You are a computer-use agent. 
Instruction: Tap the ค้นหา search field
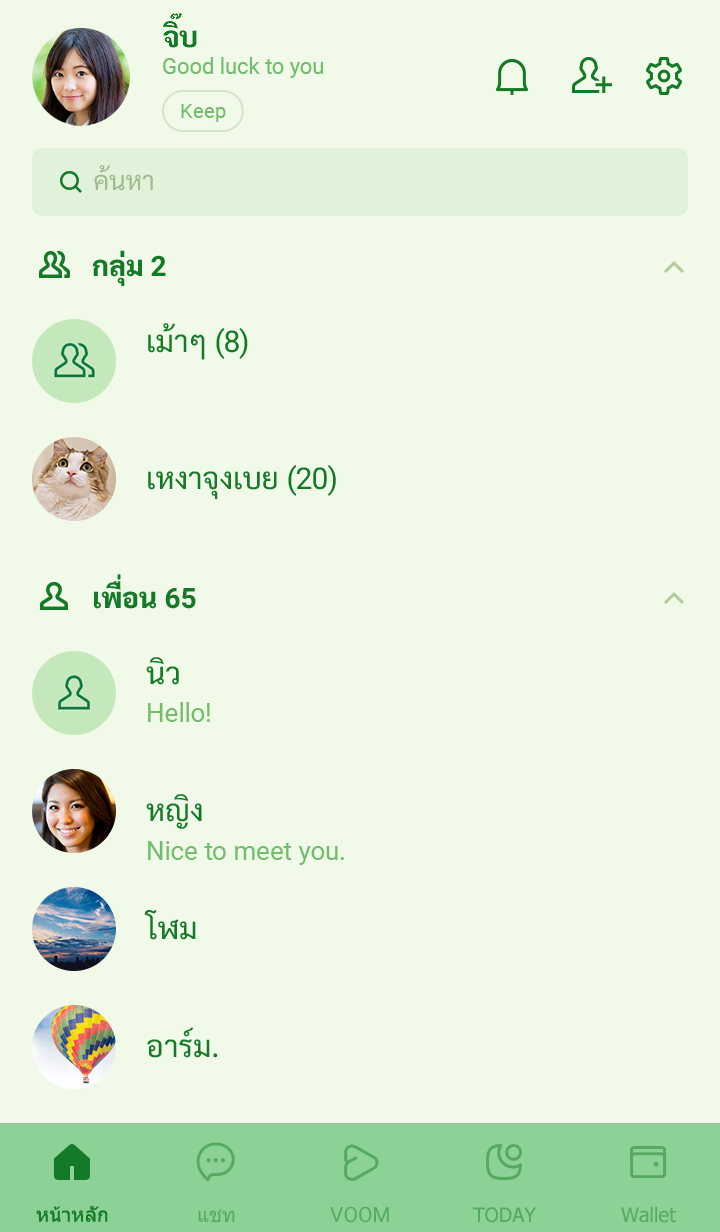point(360,182)
